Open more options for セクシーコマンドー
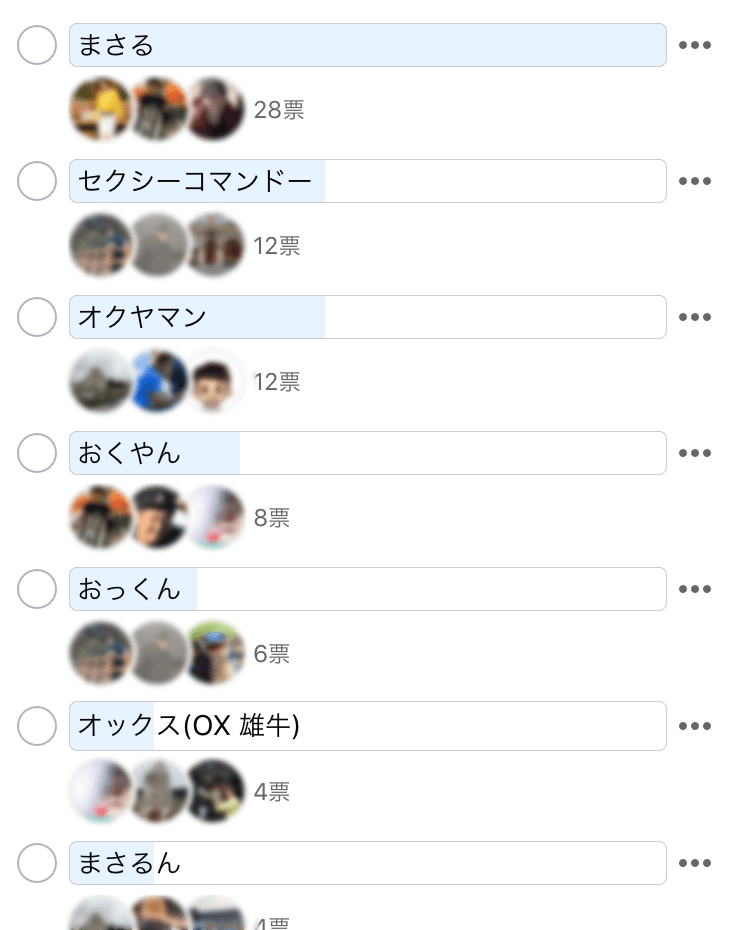 694,181
